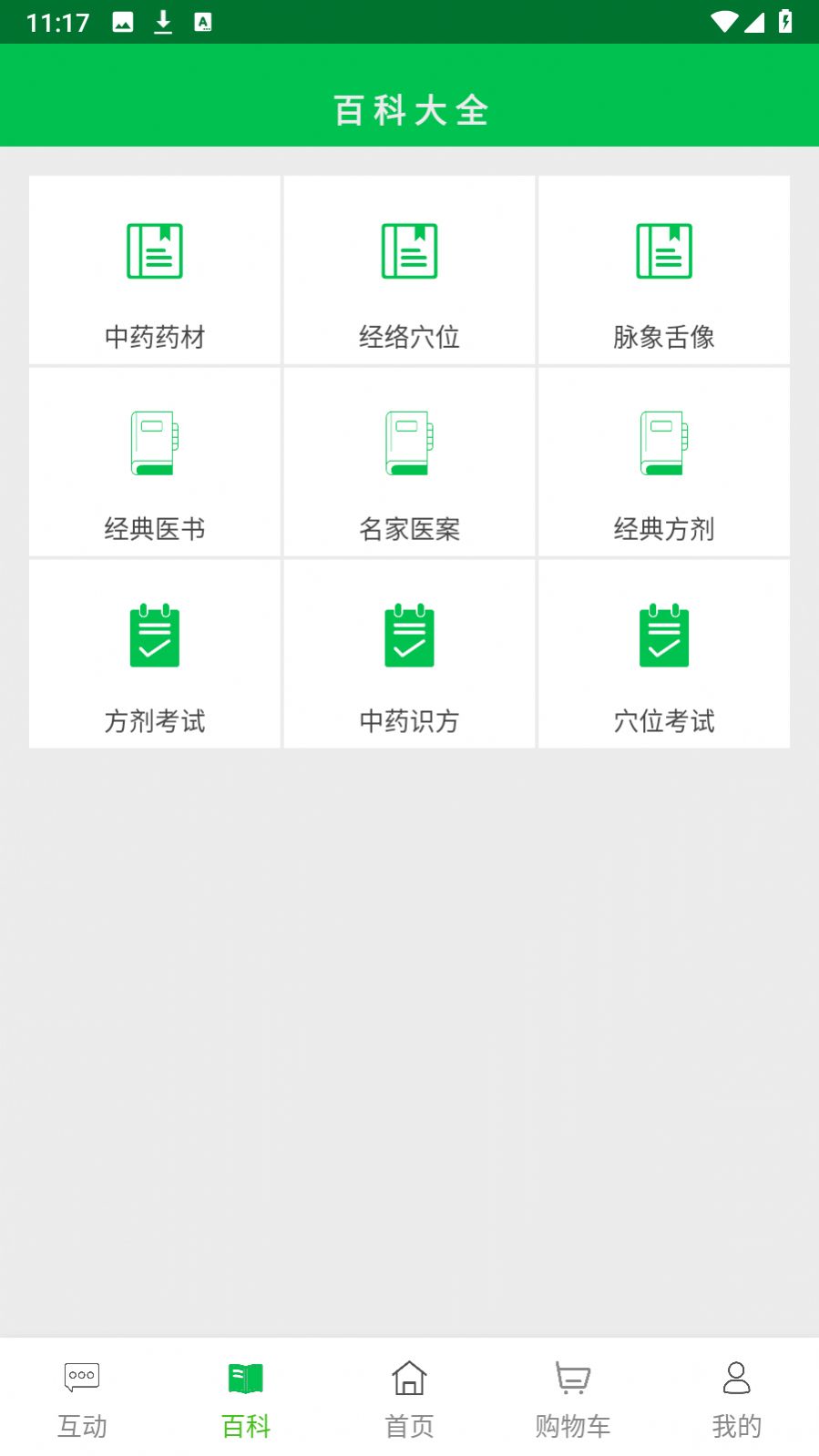The width and height of the screenshot is (819, 1456).
Task: Open the 我的 profile icon
Action: (x=737, y=1378)
